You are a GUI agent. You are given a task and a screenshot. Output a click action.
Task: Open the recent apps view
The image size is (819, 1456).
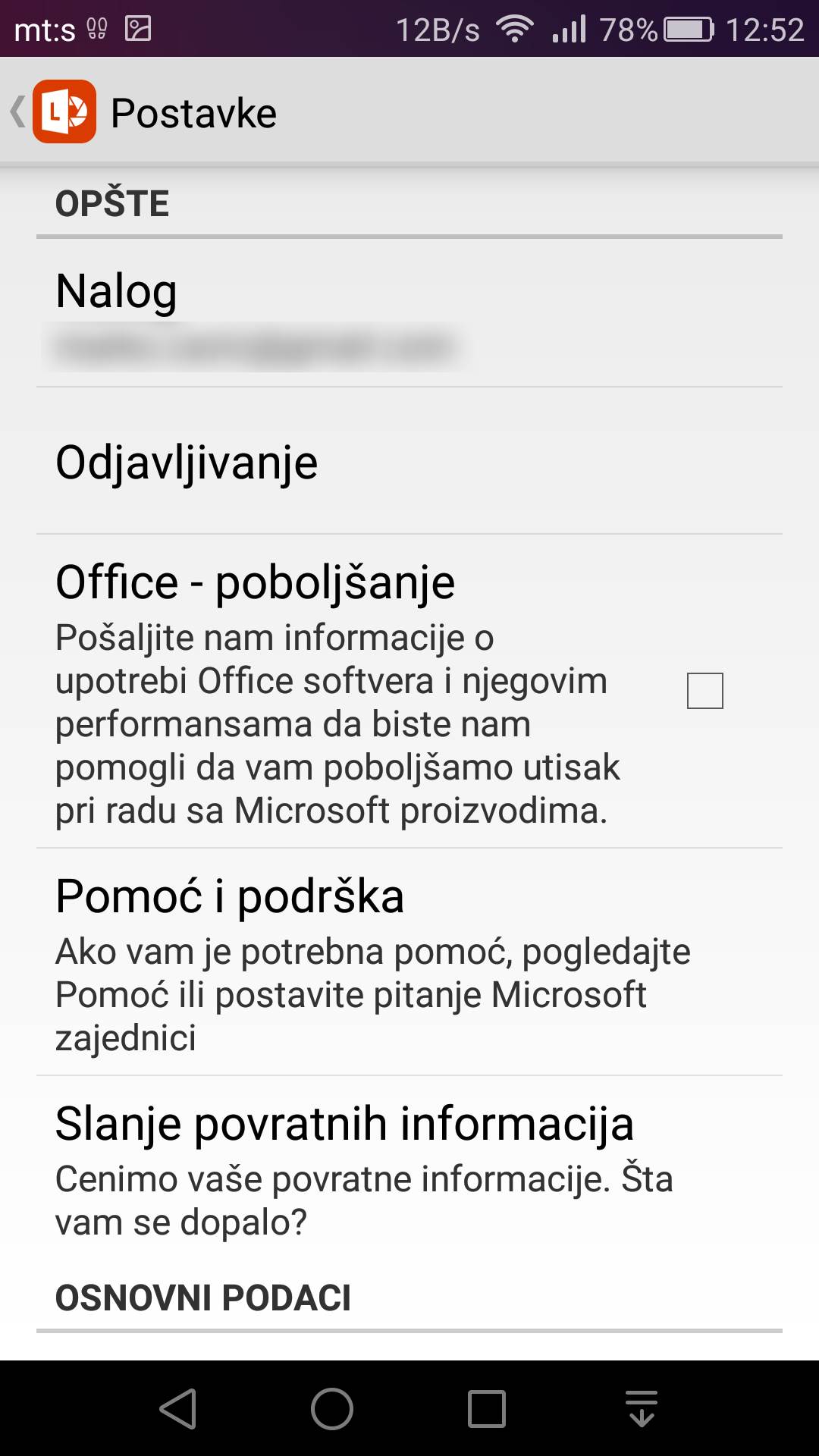pyautogui.click(x=486, y=1409)
